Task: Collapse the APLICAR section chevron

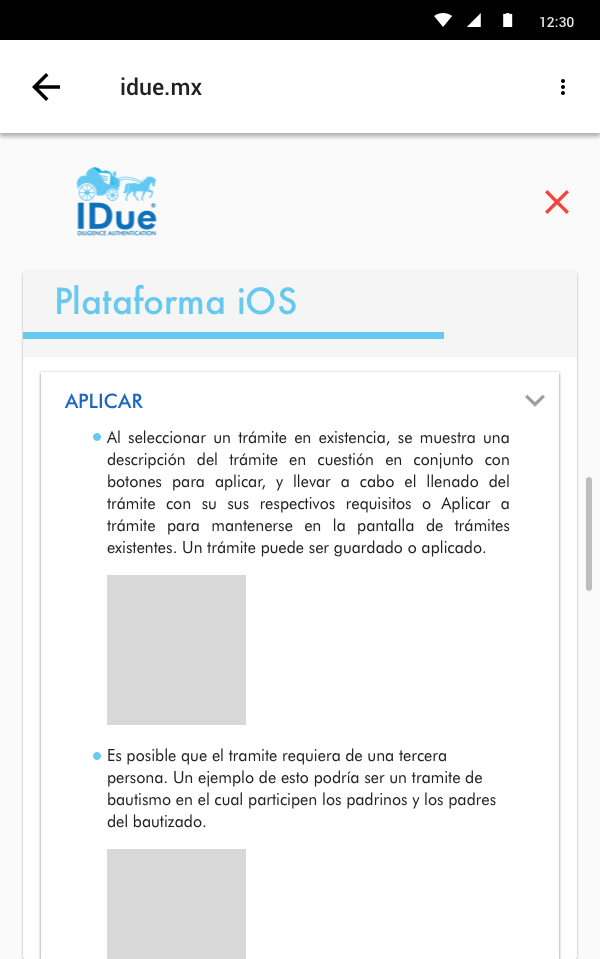Action: pos(535,401)
